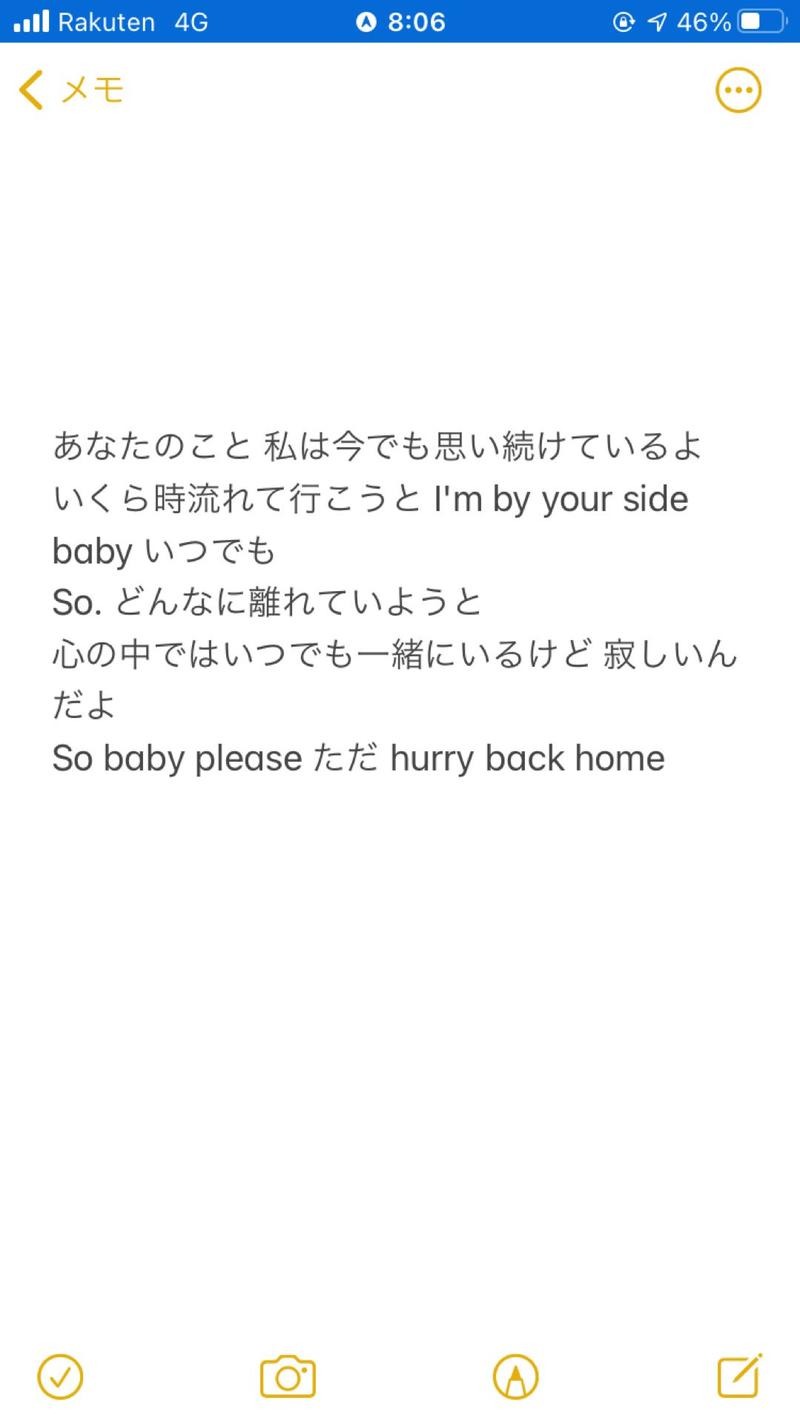Screen dimensions: 800x1424
Task: Go back to the メモ notes list
Action: pyautogui.click(x=70, y=91)
